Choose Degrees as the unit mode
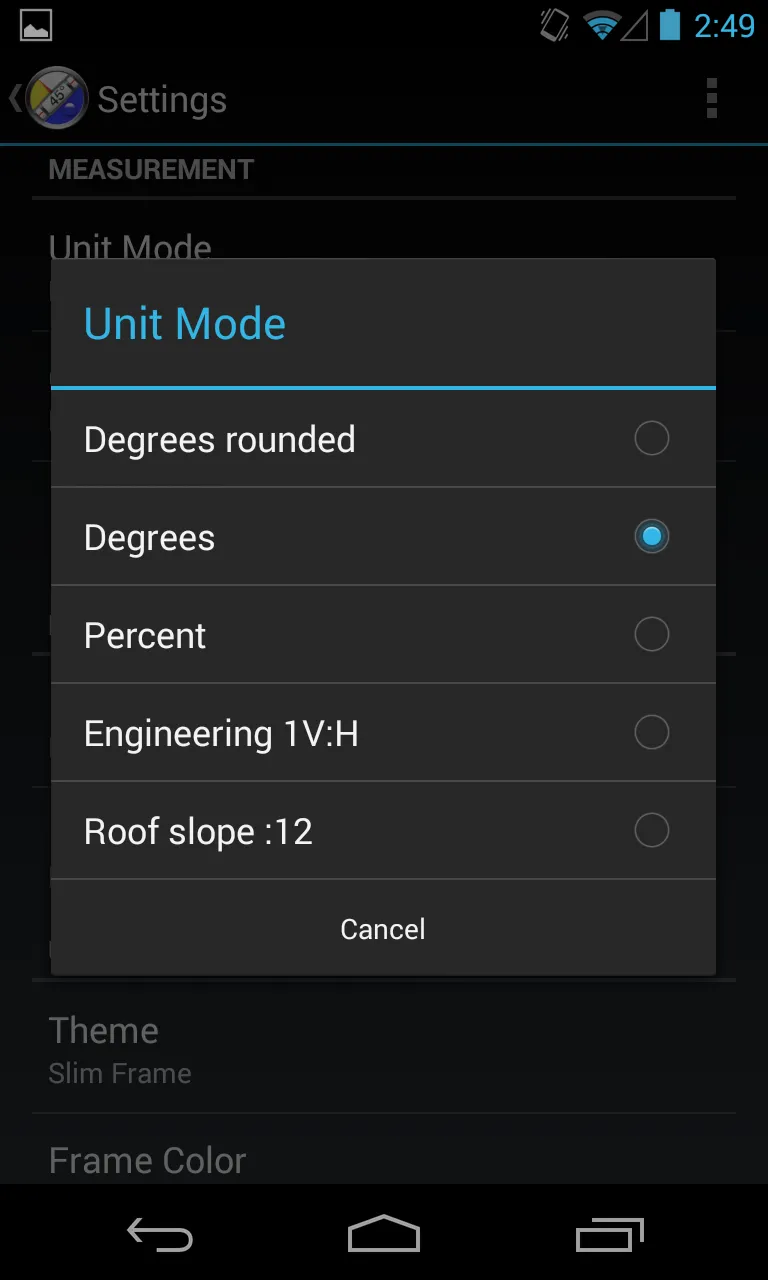 (383, 537)
